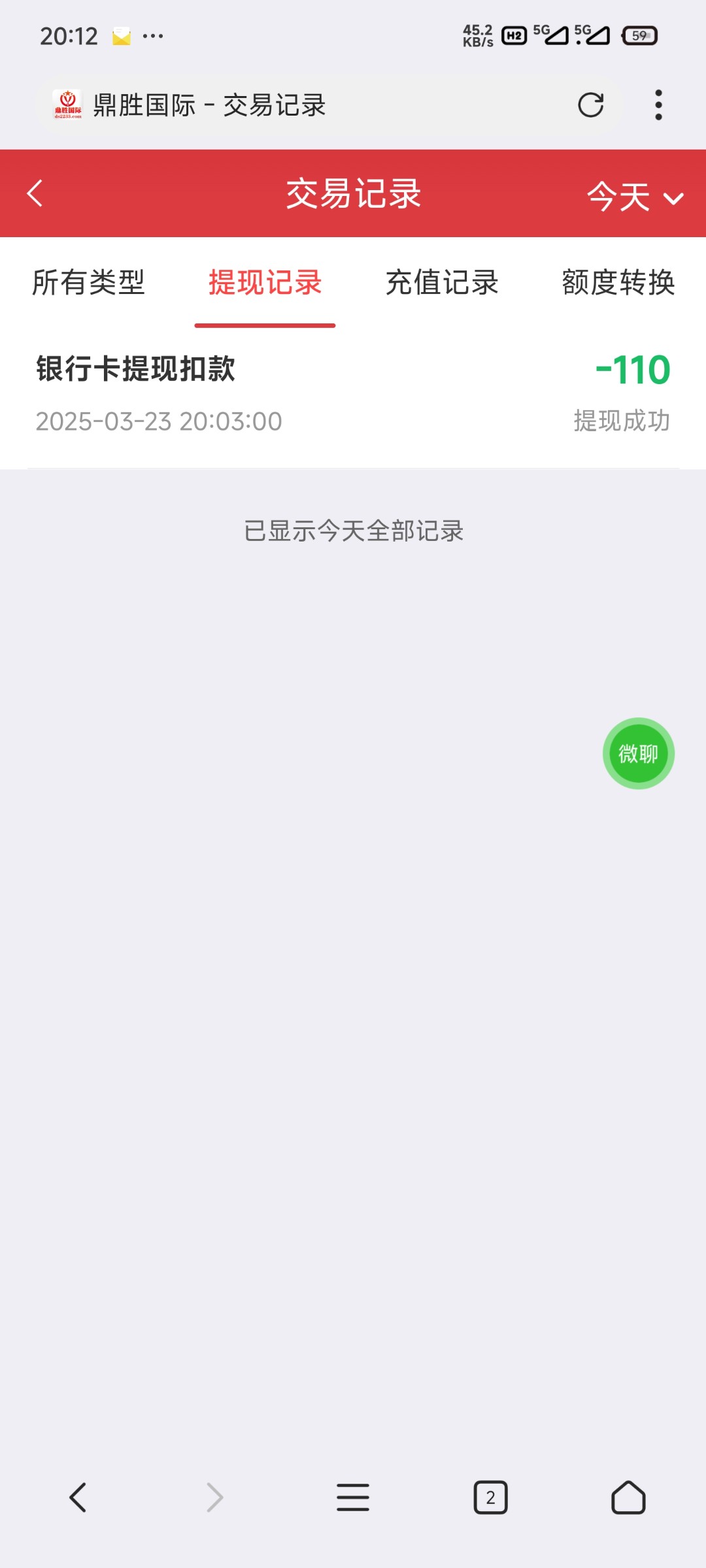Image resolution: width=706 pixels, height=1568 pixels.
Task: Open the browser's three-dot overflow menu
Action: click(x=658, y=105)
